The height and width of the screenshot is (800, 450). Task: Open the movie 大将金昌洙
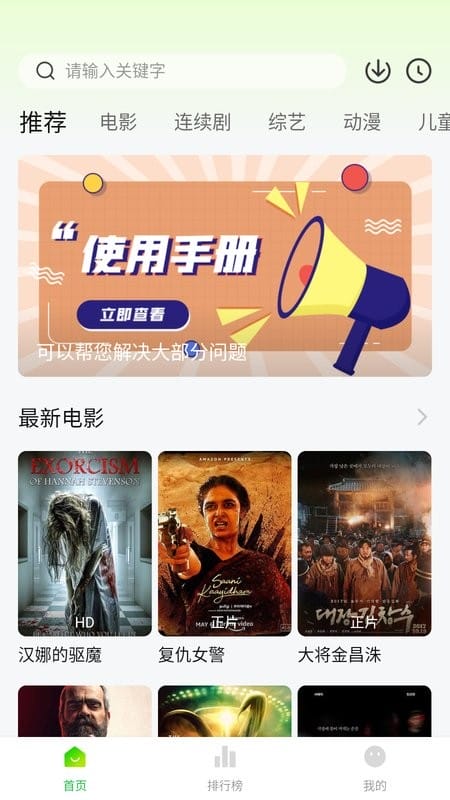point(364,558)
